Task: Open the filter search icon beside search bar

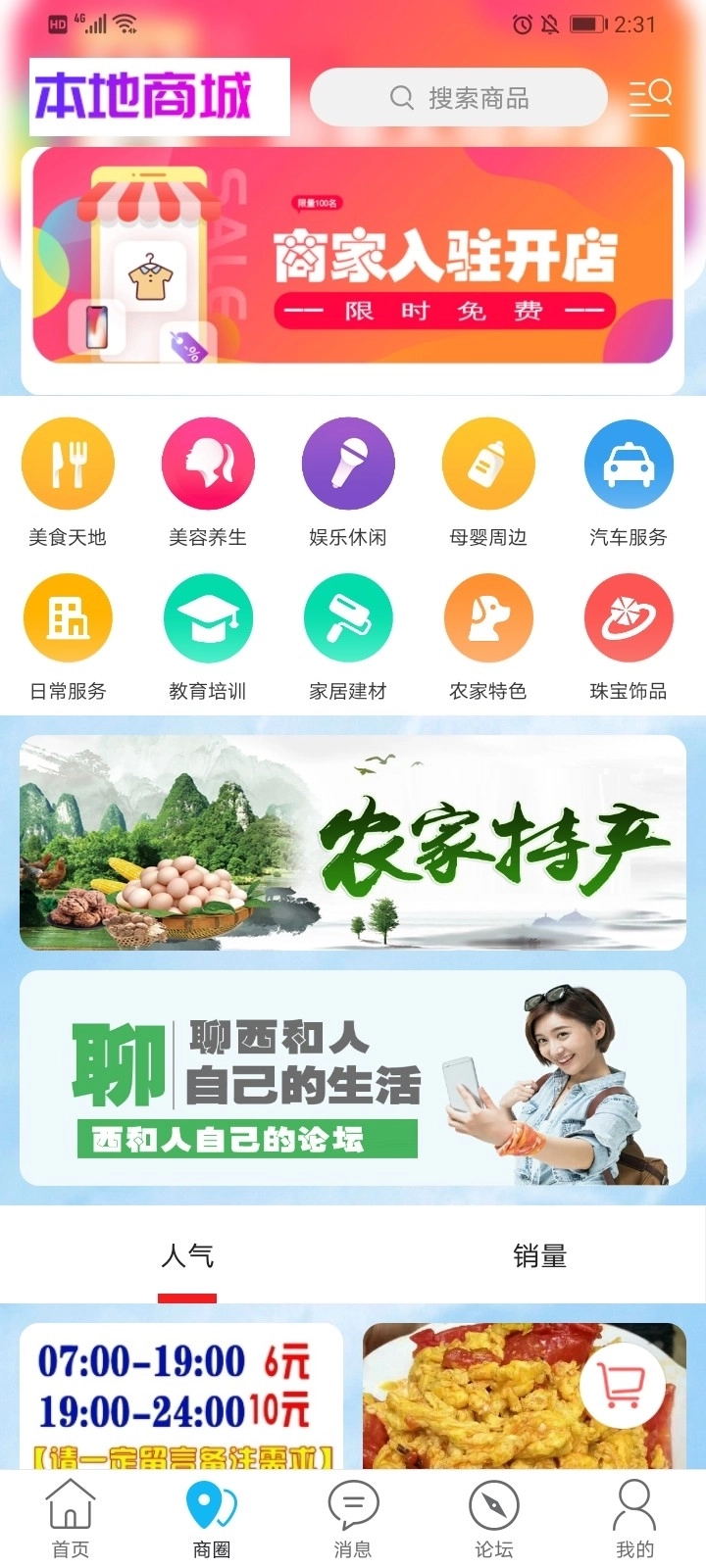Action: [x=650, y=95]
